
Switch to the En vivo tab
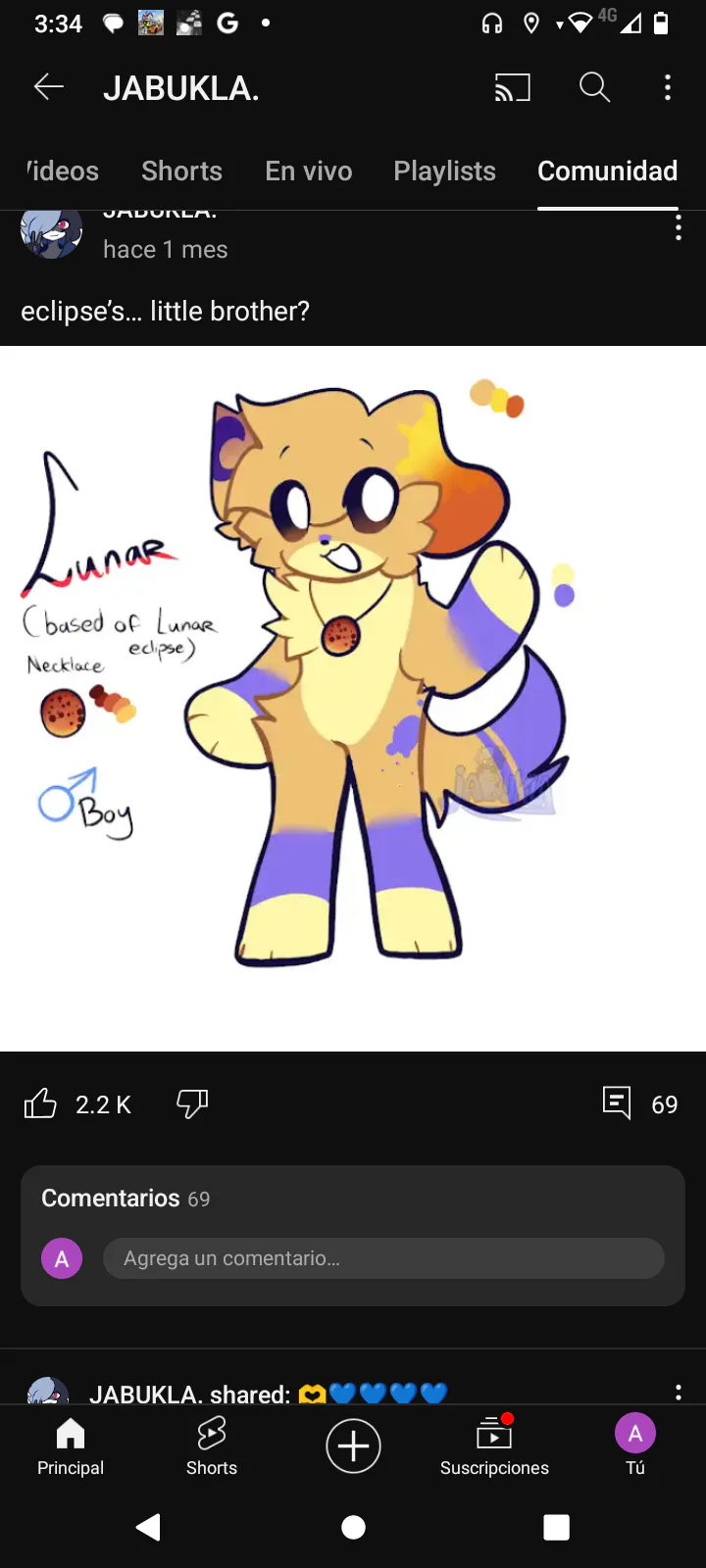(x=308, y=171)
